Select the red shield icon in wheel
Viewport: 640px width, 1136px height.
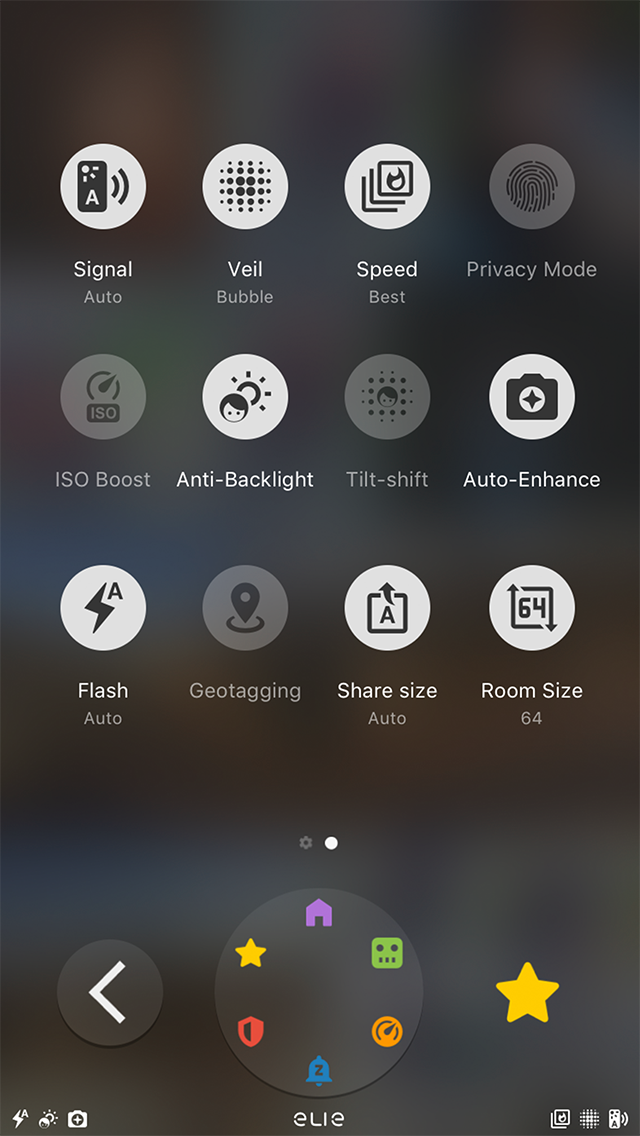[x=251, y=1031]
